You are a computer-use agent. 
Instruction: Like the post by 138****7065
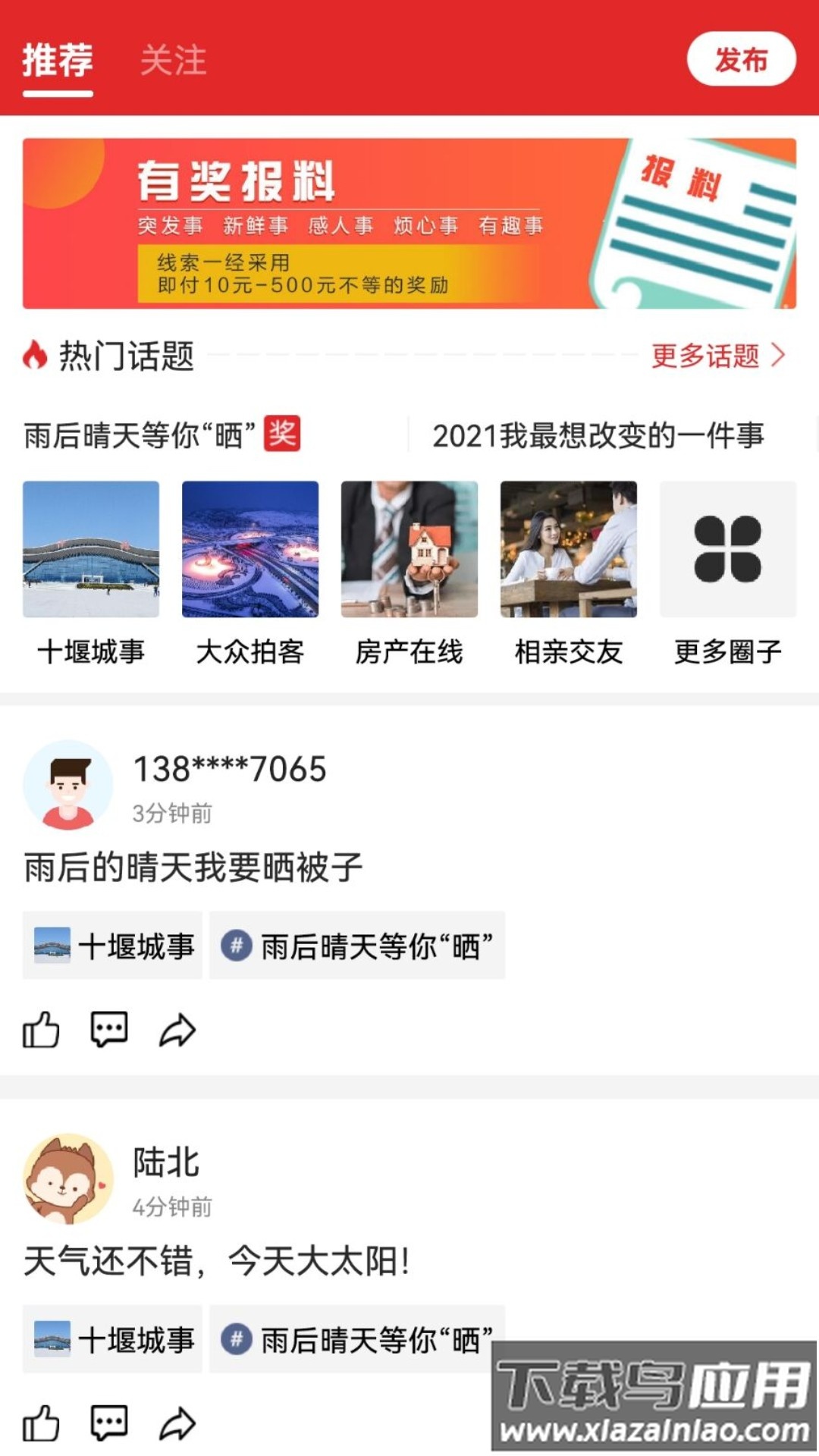point(43,1030)
